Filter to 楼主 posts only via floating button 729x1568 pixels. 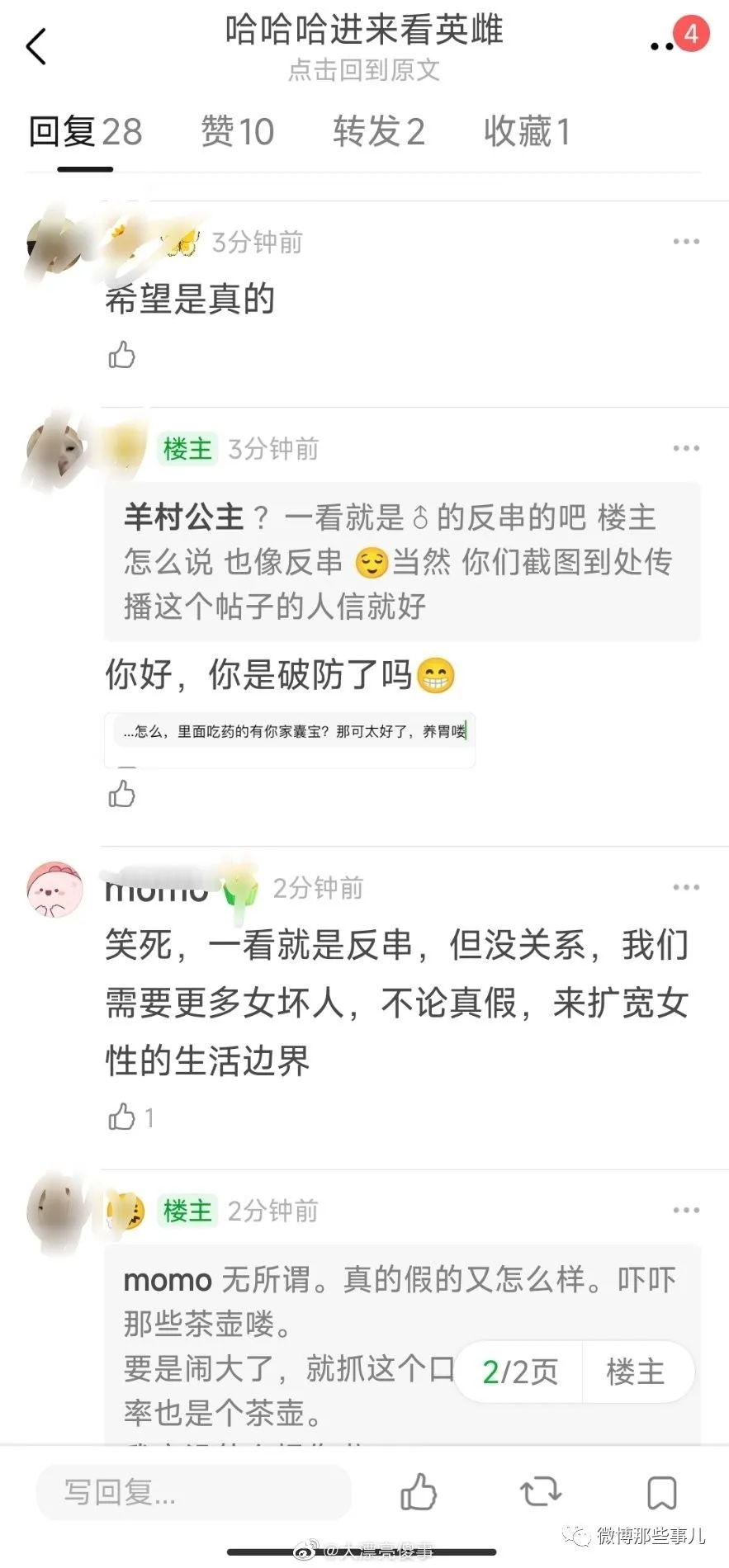click(x=636, y=1372)
